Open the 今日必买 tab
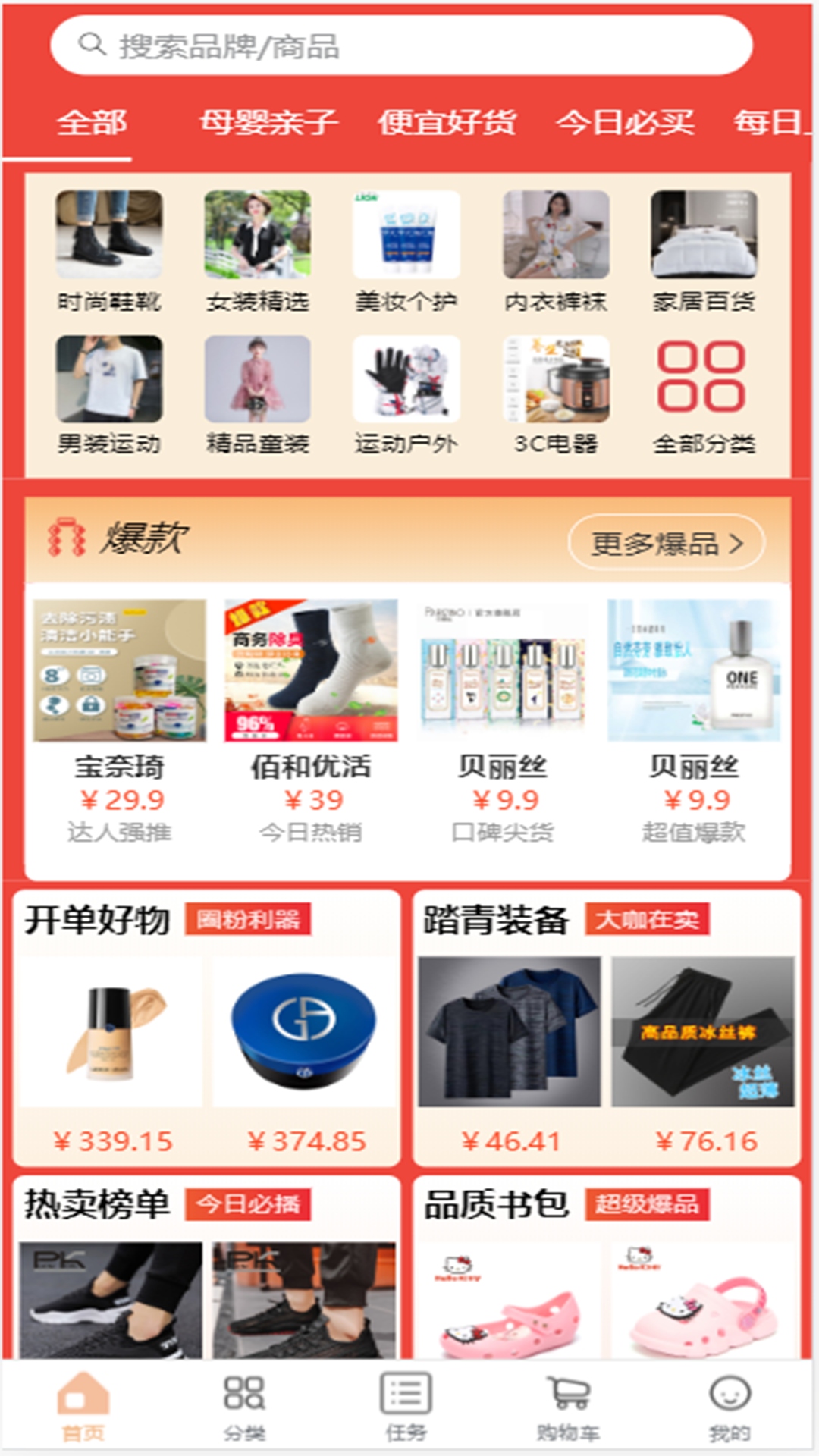Viewport: 819px width, 1456px height. [x=625, y=122]
